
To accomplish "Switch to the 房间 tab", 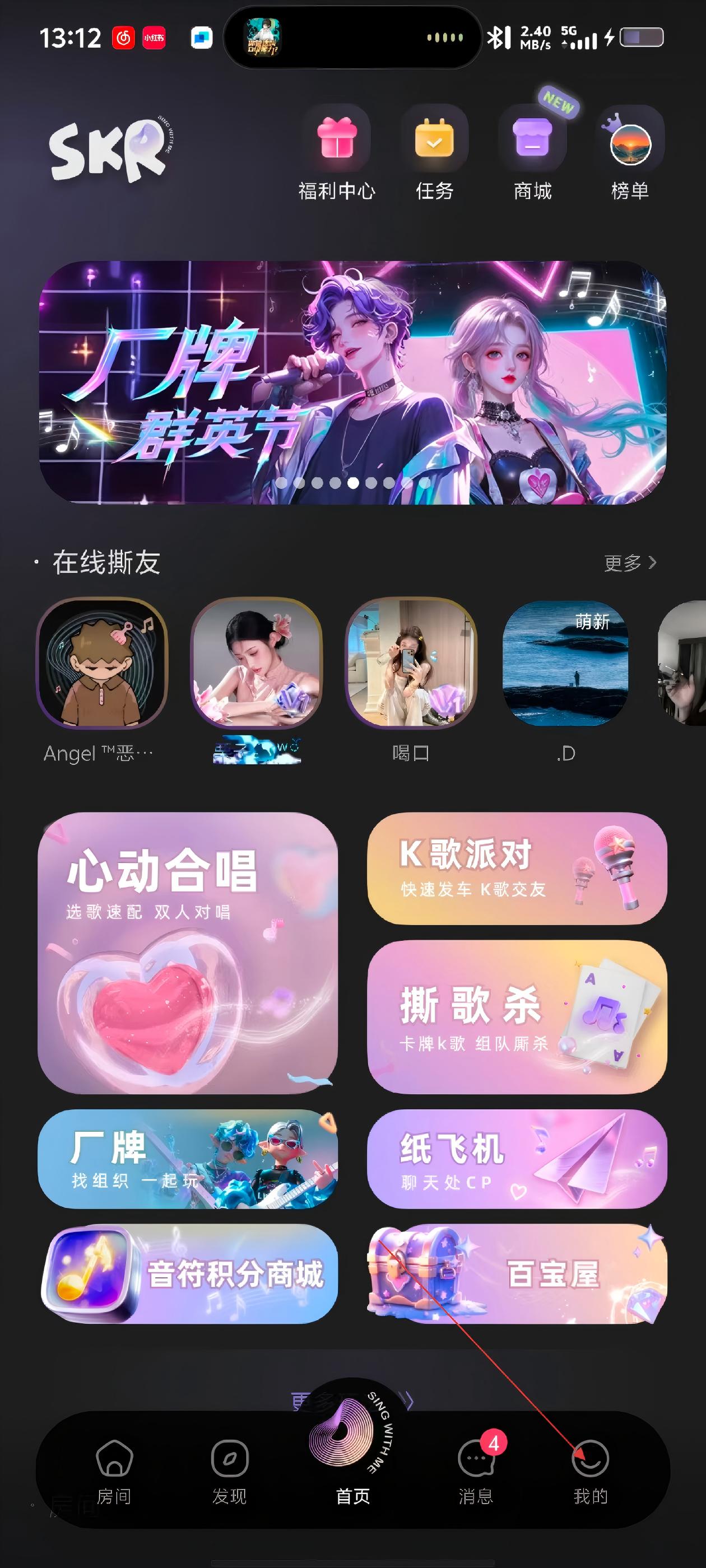I will [114, 1471].
